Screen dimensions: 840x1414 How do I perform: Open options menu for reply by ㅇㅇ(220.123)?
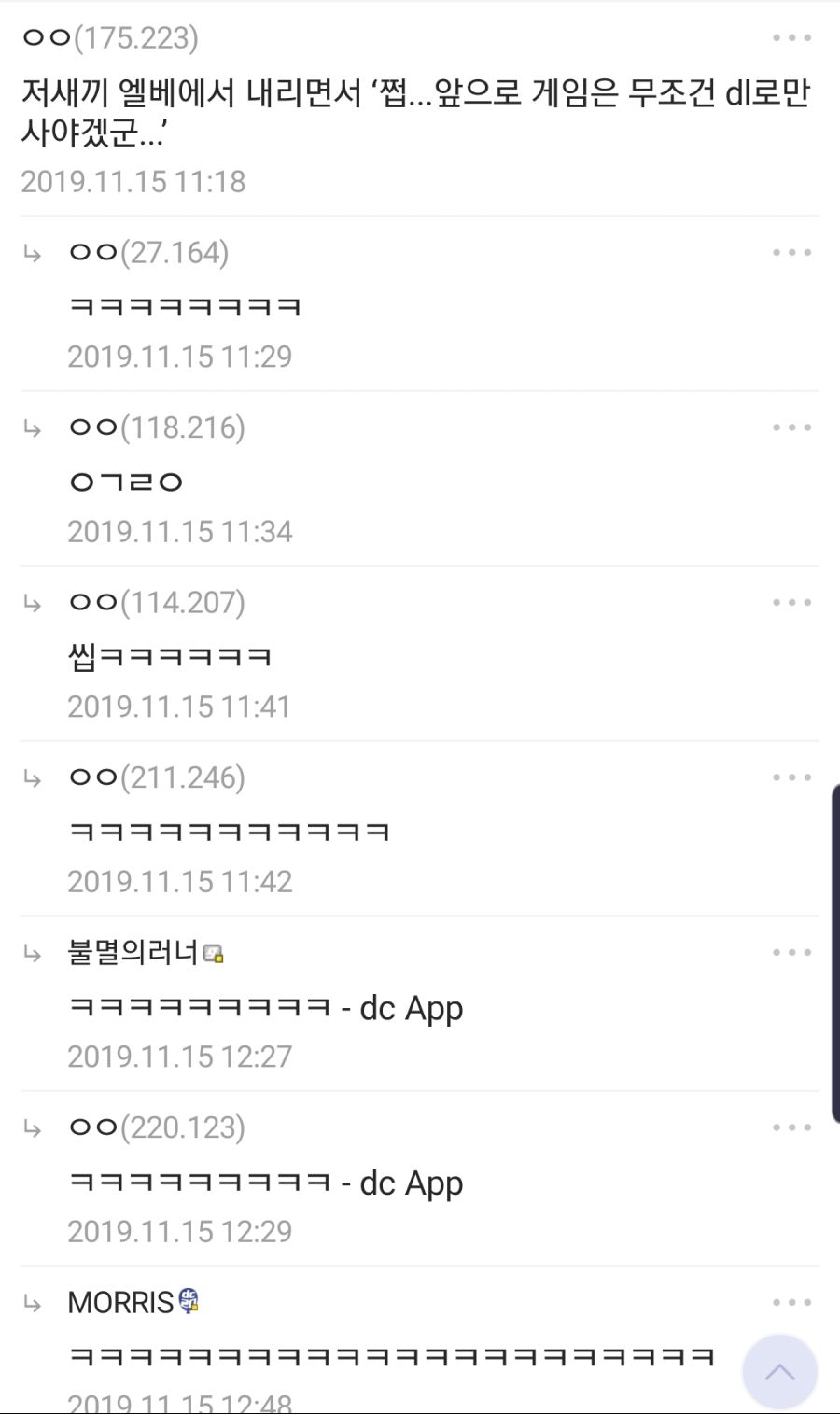pyautogui.click(x=791, y=1127)
